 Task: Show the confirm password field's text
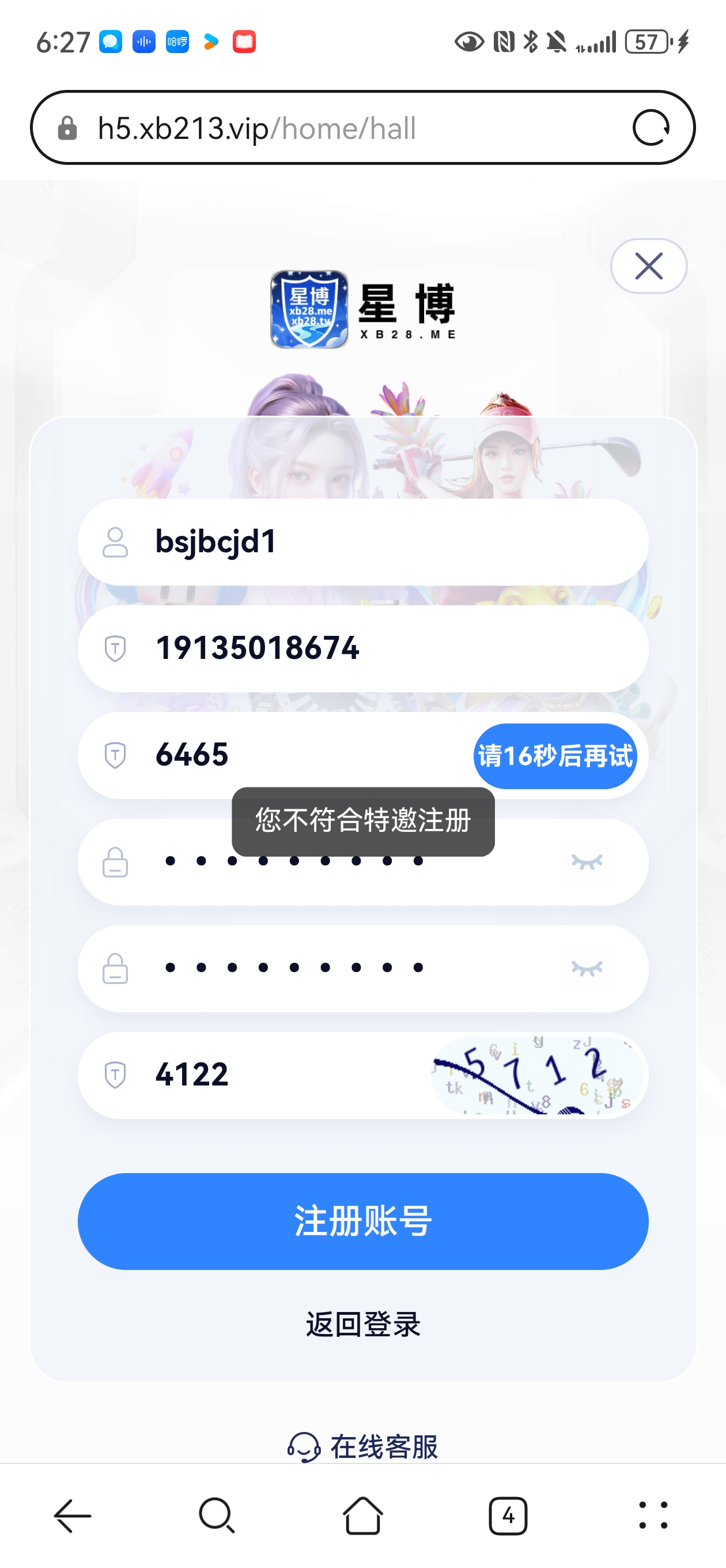(587, 968)
